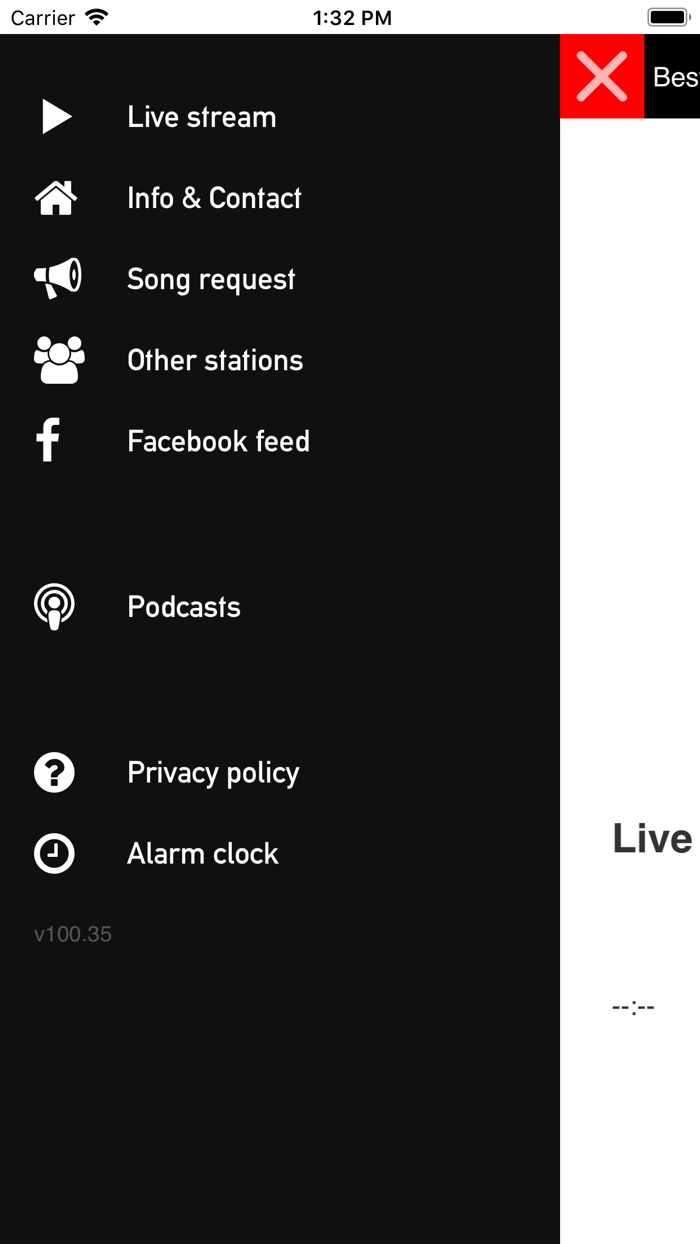This screenshot has width=700, height=1244.
Task: Open the Alarm clock
Action: coord(202,854)
